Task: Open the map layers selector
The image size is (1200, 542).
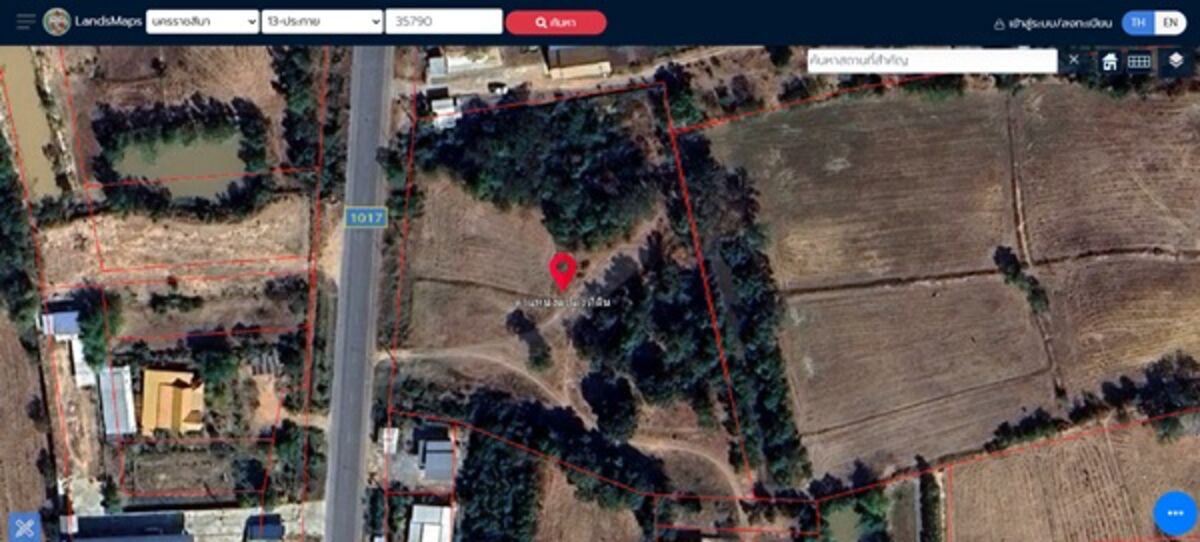Action: coord(1176,62)
